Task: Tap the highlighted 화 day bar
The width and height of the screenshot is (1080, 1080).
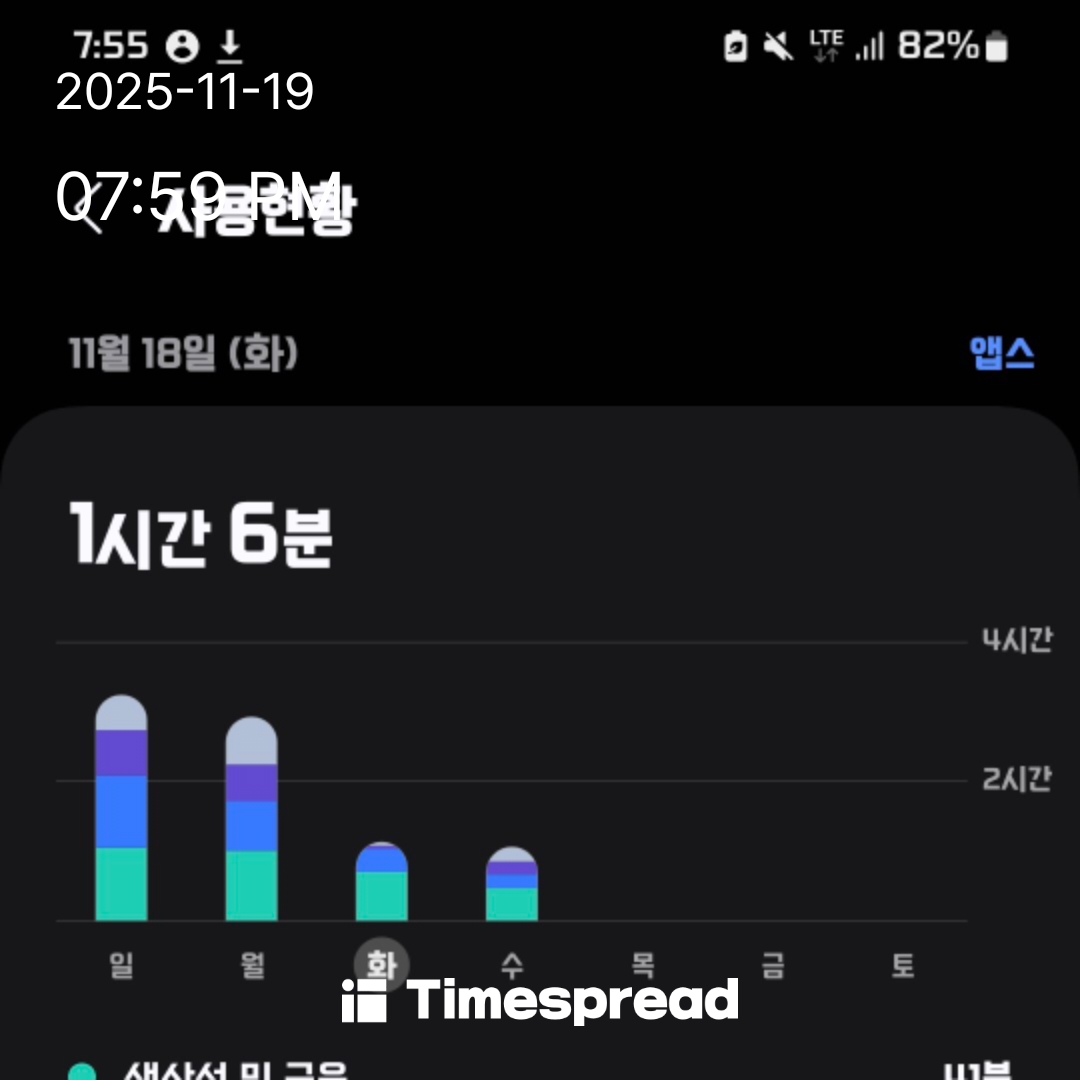Action: coord(381,882)
